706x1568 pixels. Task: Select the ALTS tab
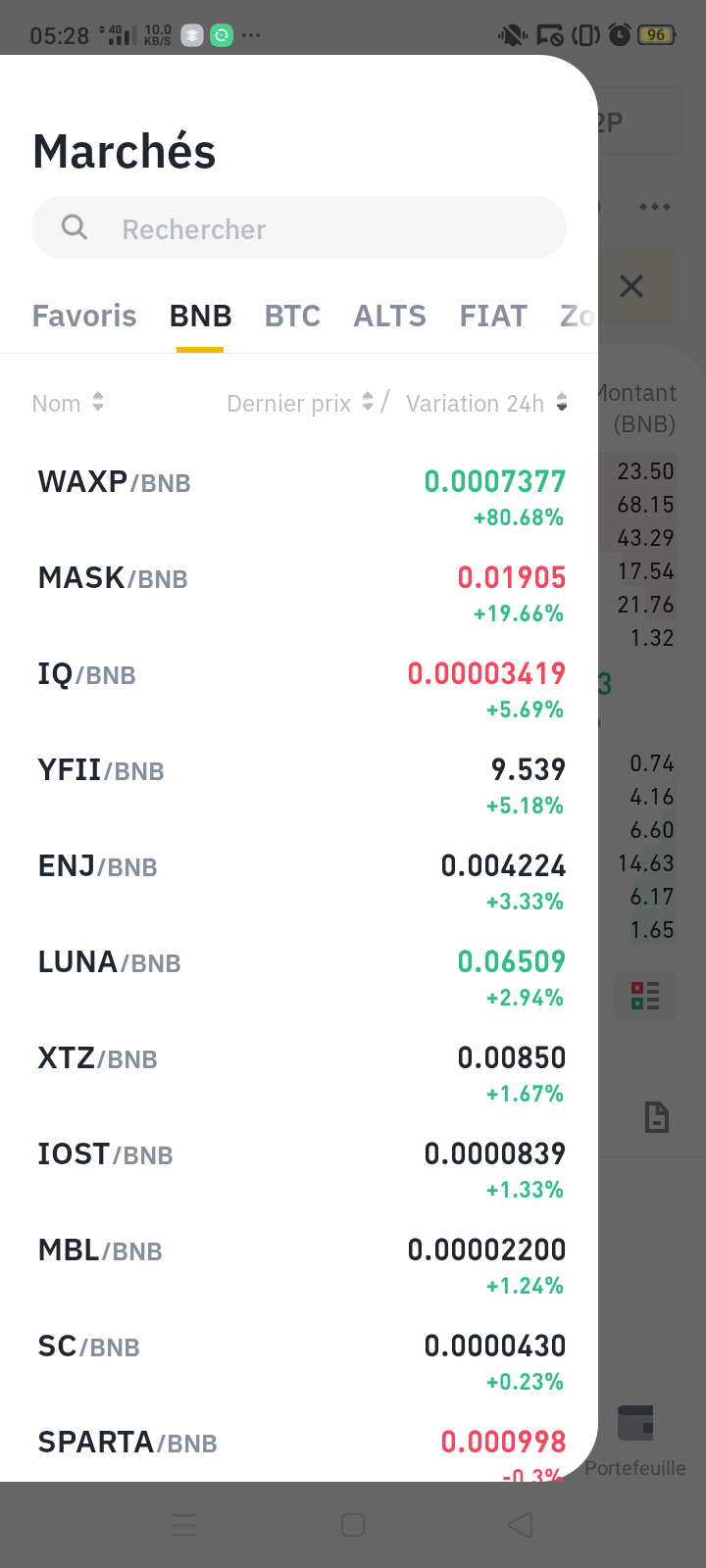[x=389, y=316]
